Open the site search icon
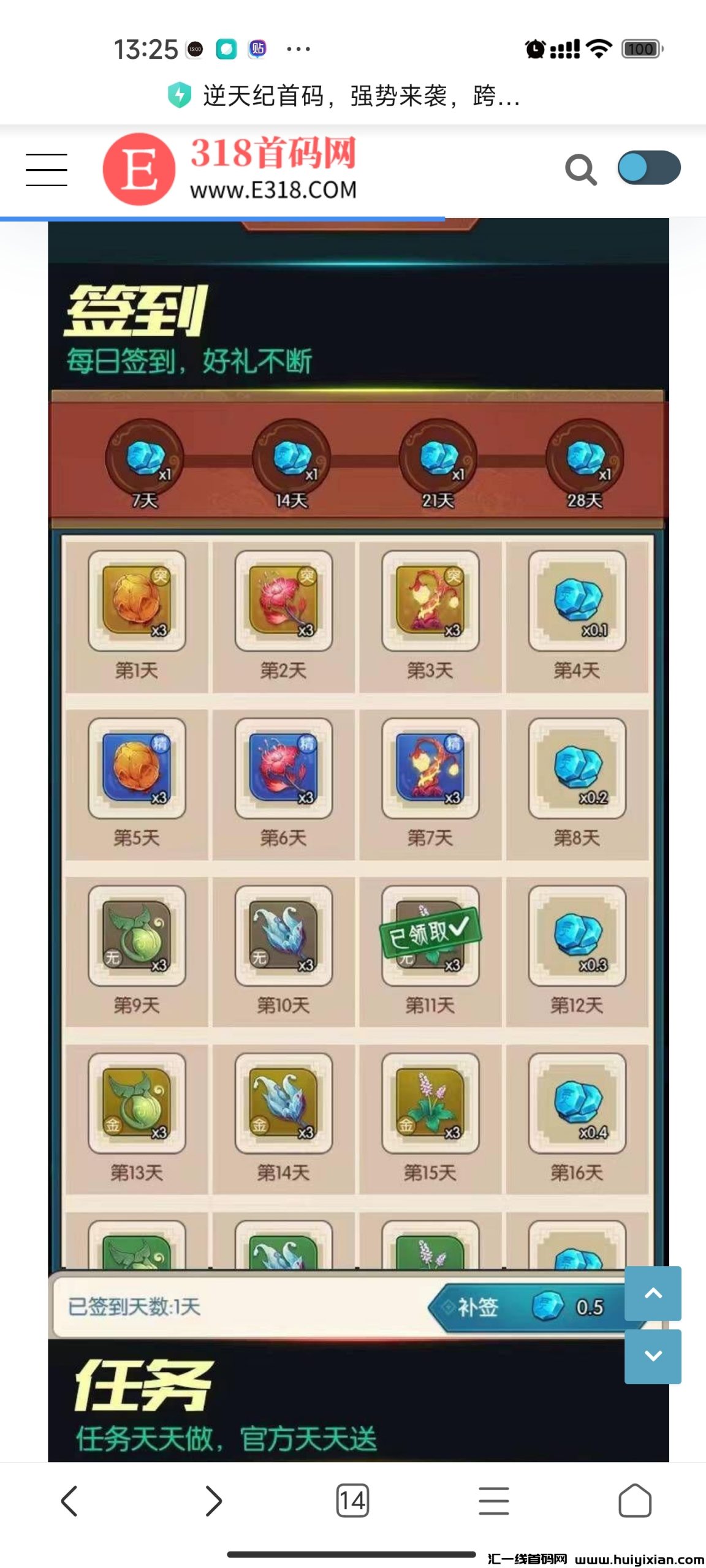The height and width of the screenshot is (1568, 706). click(580, 170)
